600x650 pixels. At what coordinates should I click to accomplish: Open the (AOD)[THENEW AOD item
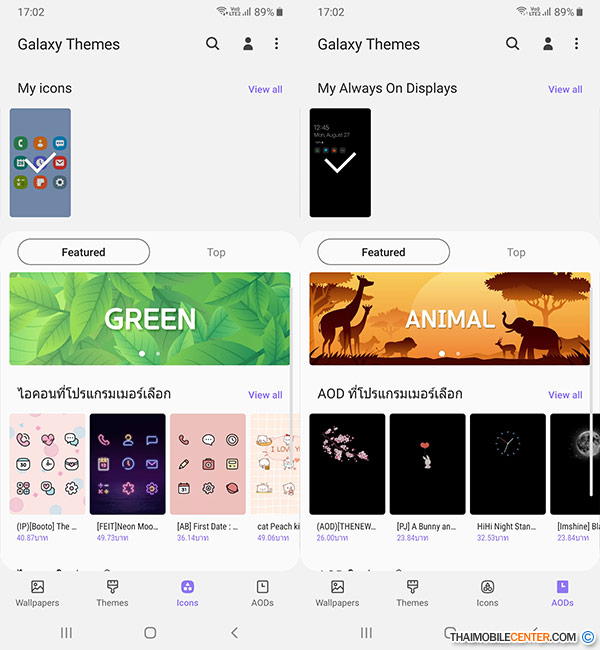[x=347, y=464]
